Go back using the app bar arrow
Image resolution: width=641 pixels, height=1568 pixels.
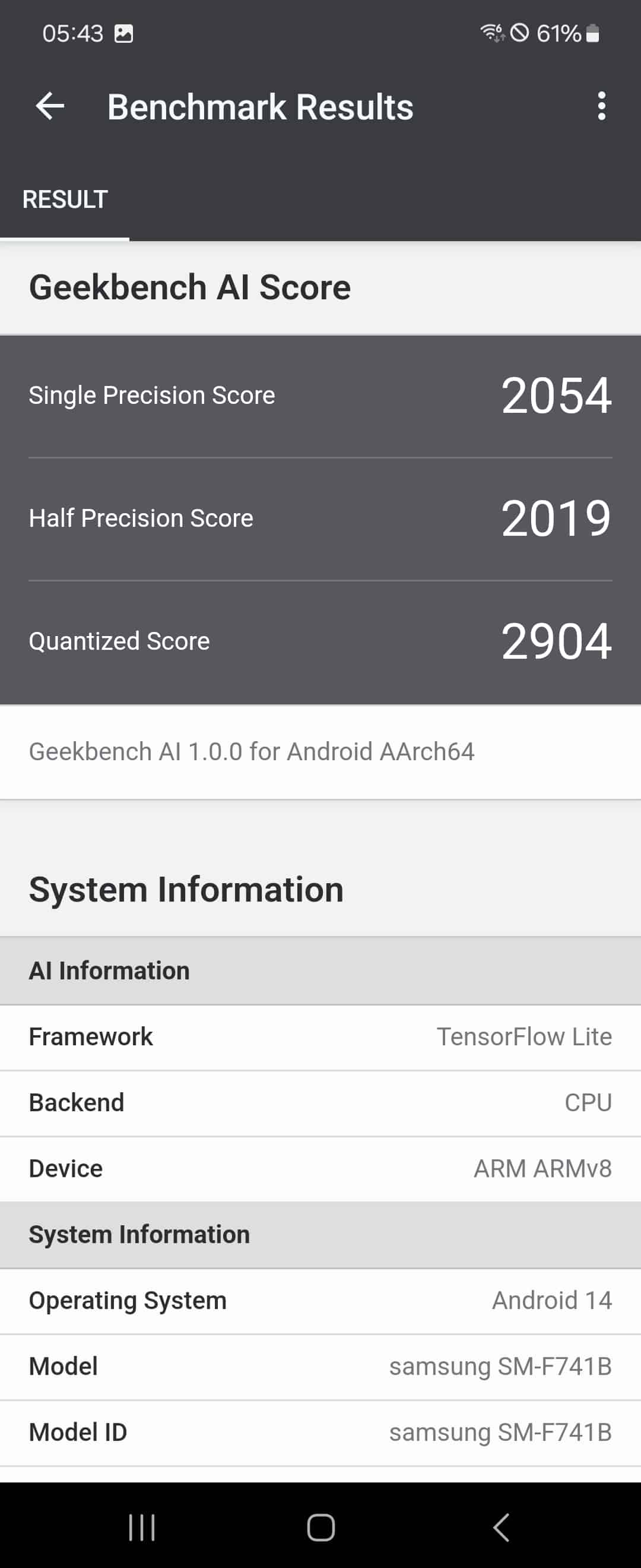(x=50, y=106)
